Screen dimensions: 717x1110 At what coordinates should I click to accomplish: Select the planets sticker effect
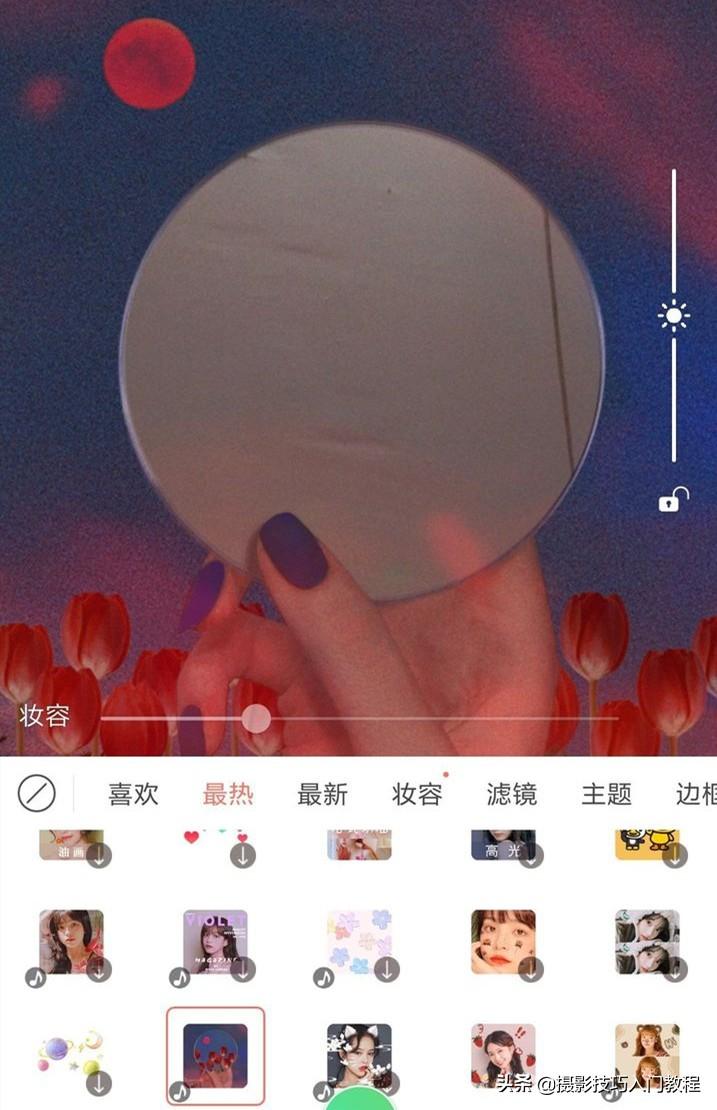click(x=71, y=1053)
